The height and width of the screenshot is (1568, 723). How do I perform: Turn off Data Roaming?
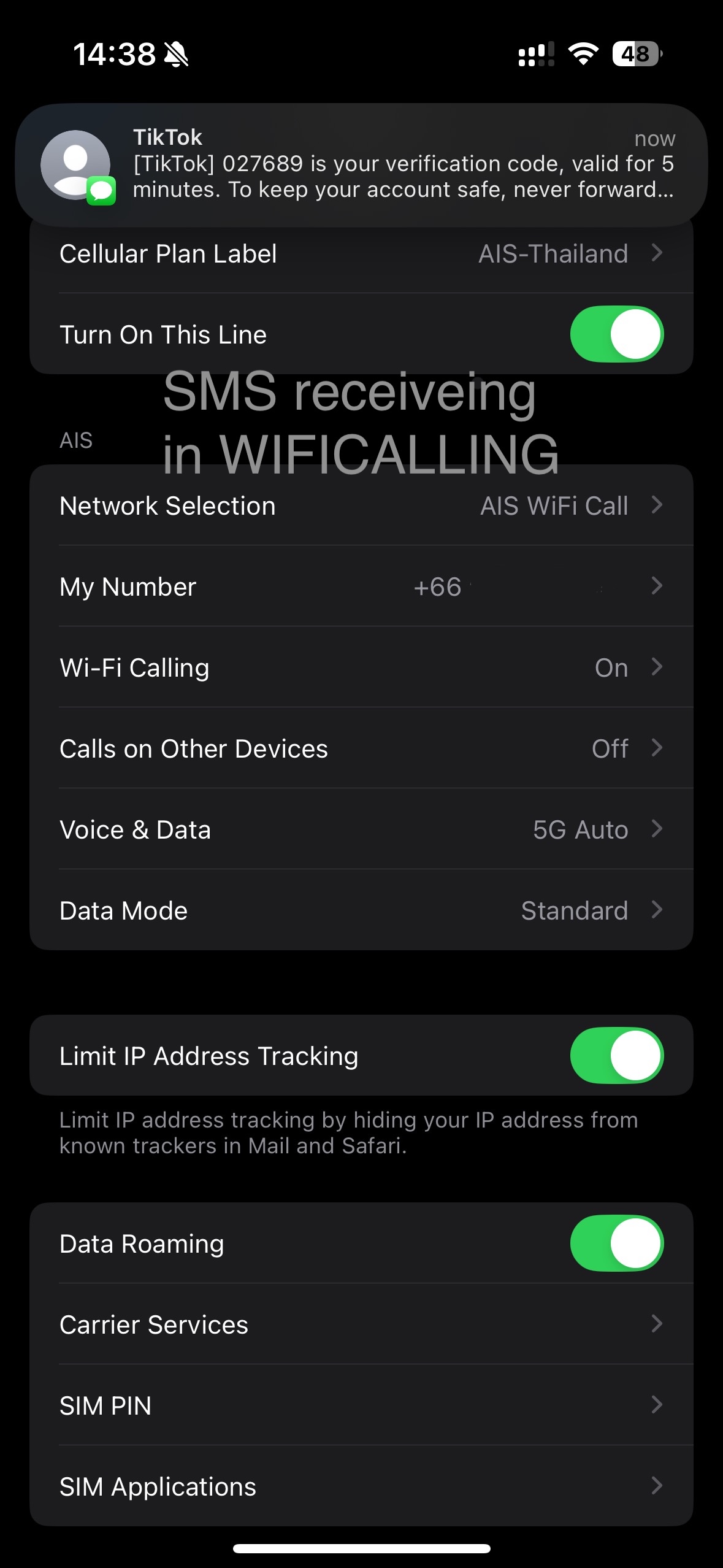pos(616,1243)
